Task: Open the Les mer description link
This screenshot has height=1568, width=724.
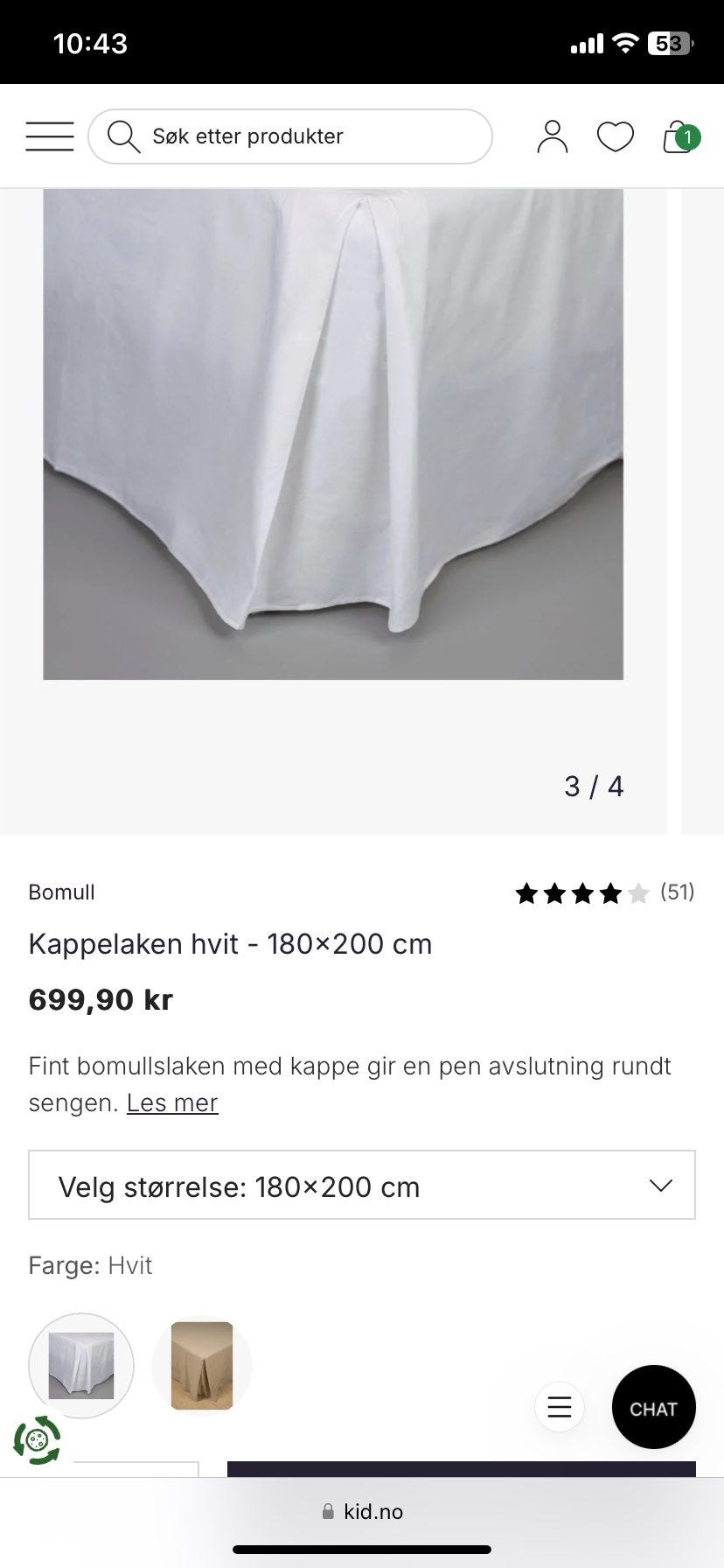Action: pyautogui.click(x=172, y=1102)
